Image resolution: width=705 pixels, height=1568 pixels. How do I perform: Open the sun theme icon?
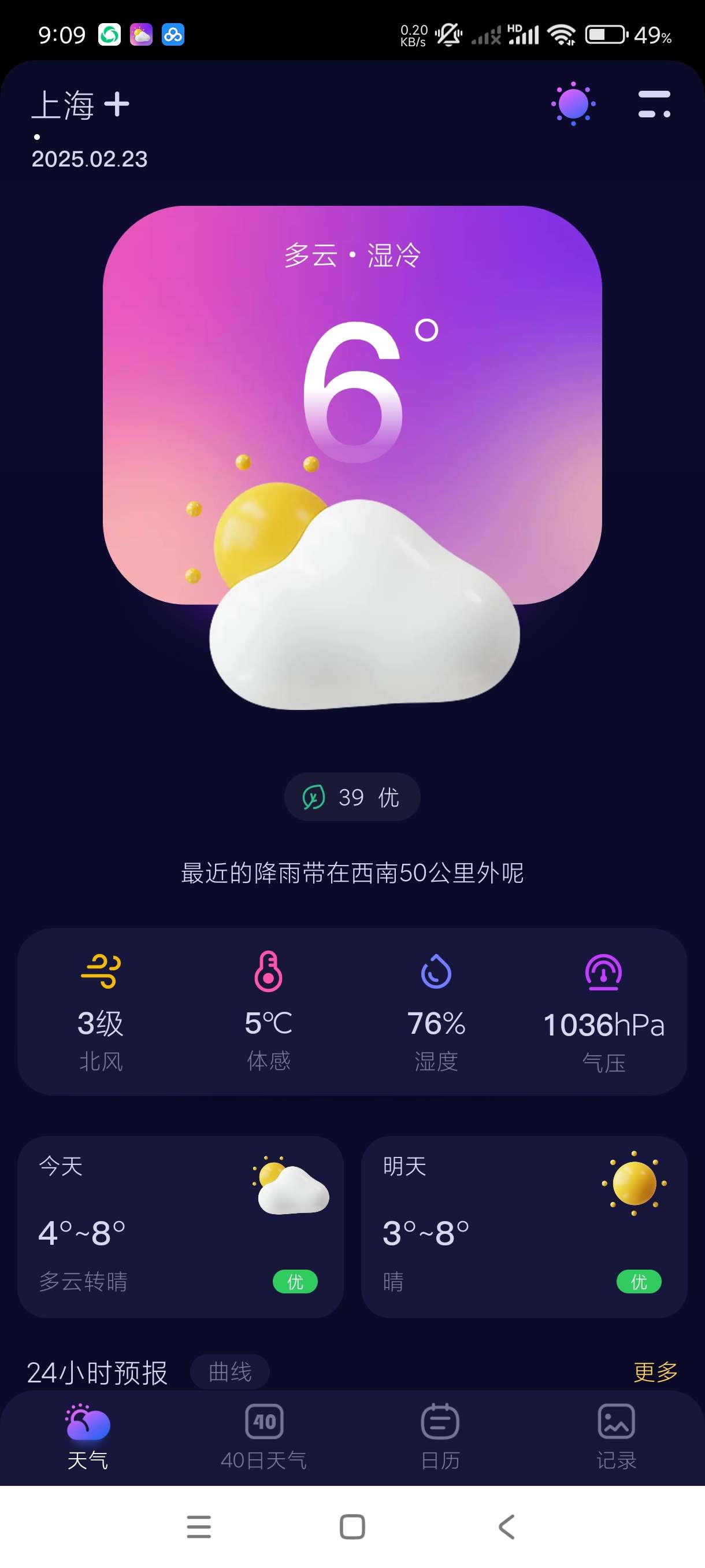[573, 104]
